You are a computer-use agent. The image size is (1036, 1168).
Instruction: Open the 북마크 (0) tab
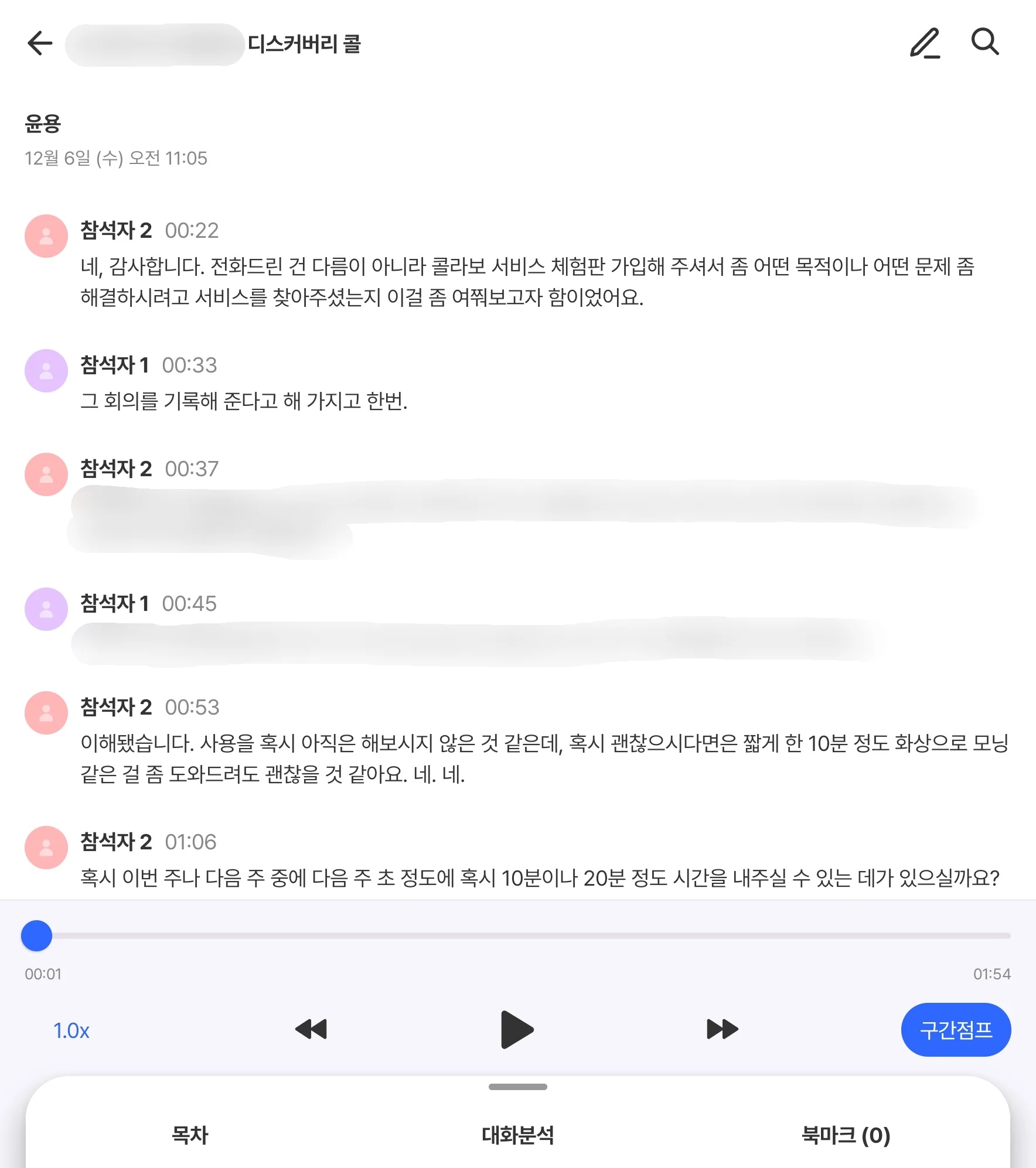click(846, 1135)
